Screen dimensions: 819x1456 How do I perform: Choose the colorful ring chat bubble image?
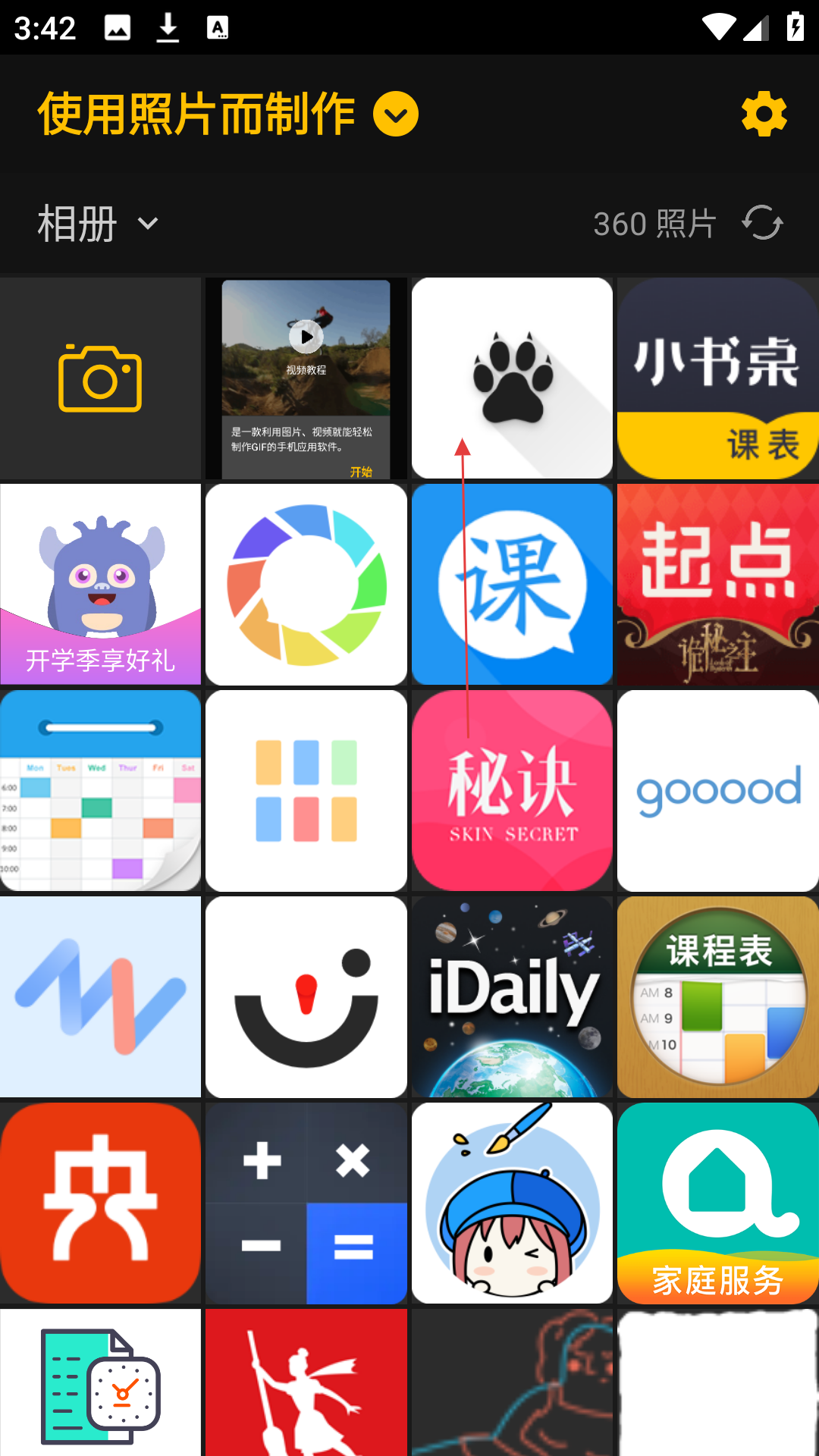click(x=306, y=585)
